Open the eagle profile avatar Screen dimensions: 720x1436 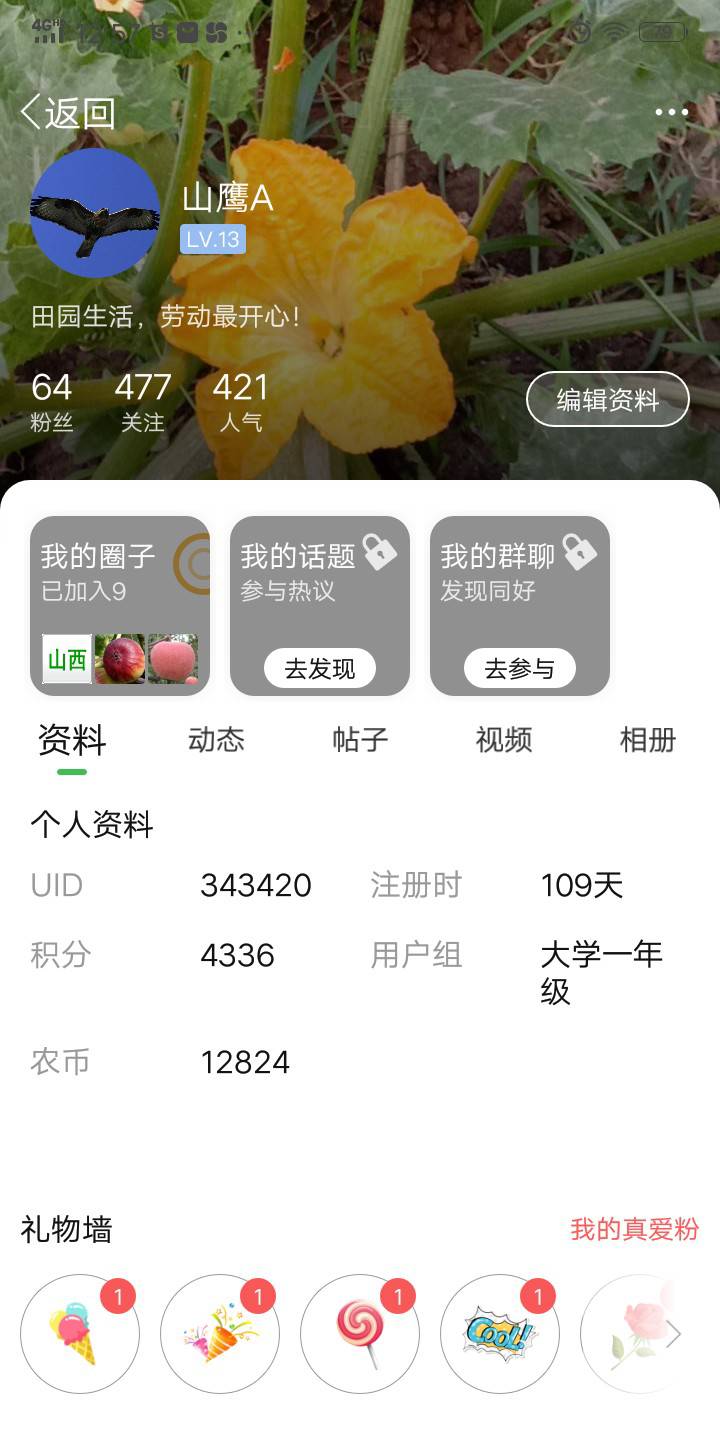(95, 214)
